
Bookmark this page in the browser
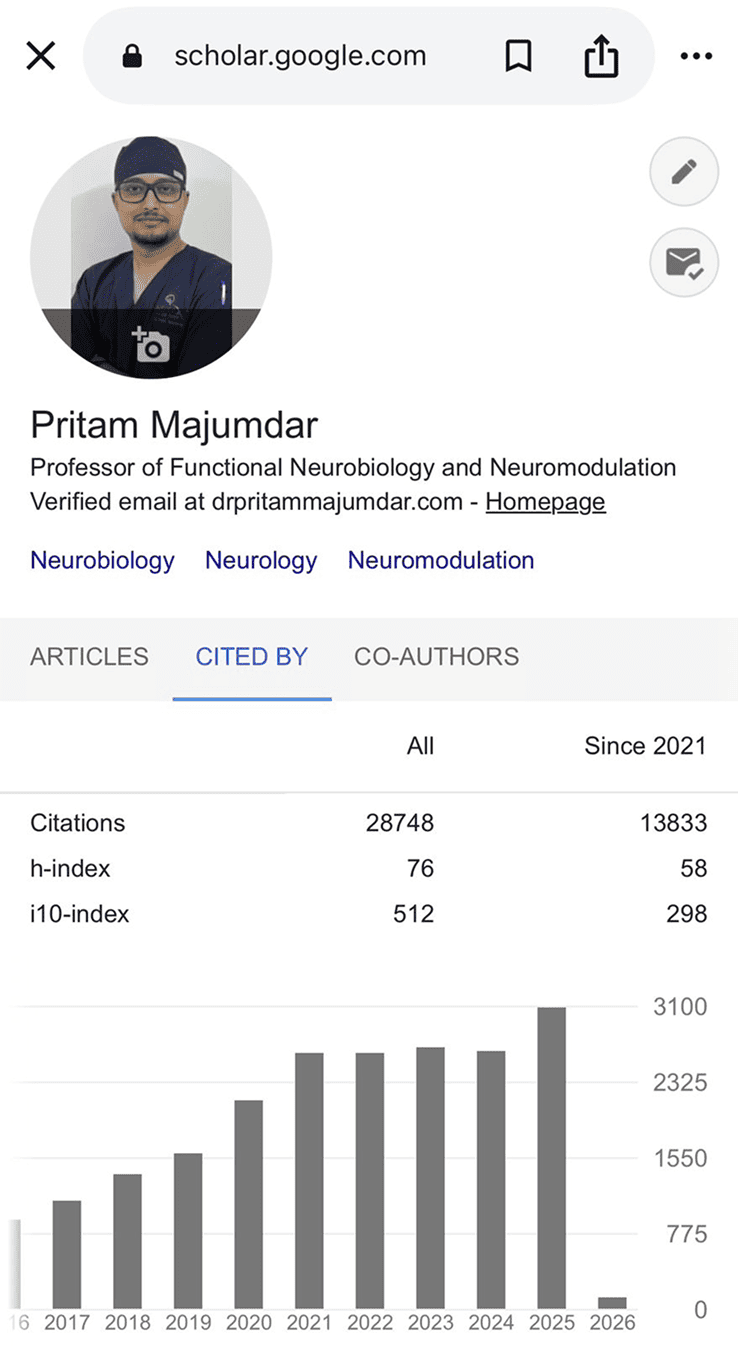point(519,56)
